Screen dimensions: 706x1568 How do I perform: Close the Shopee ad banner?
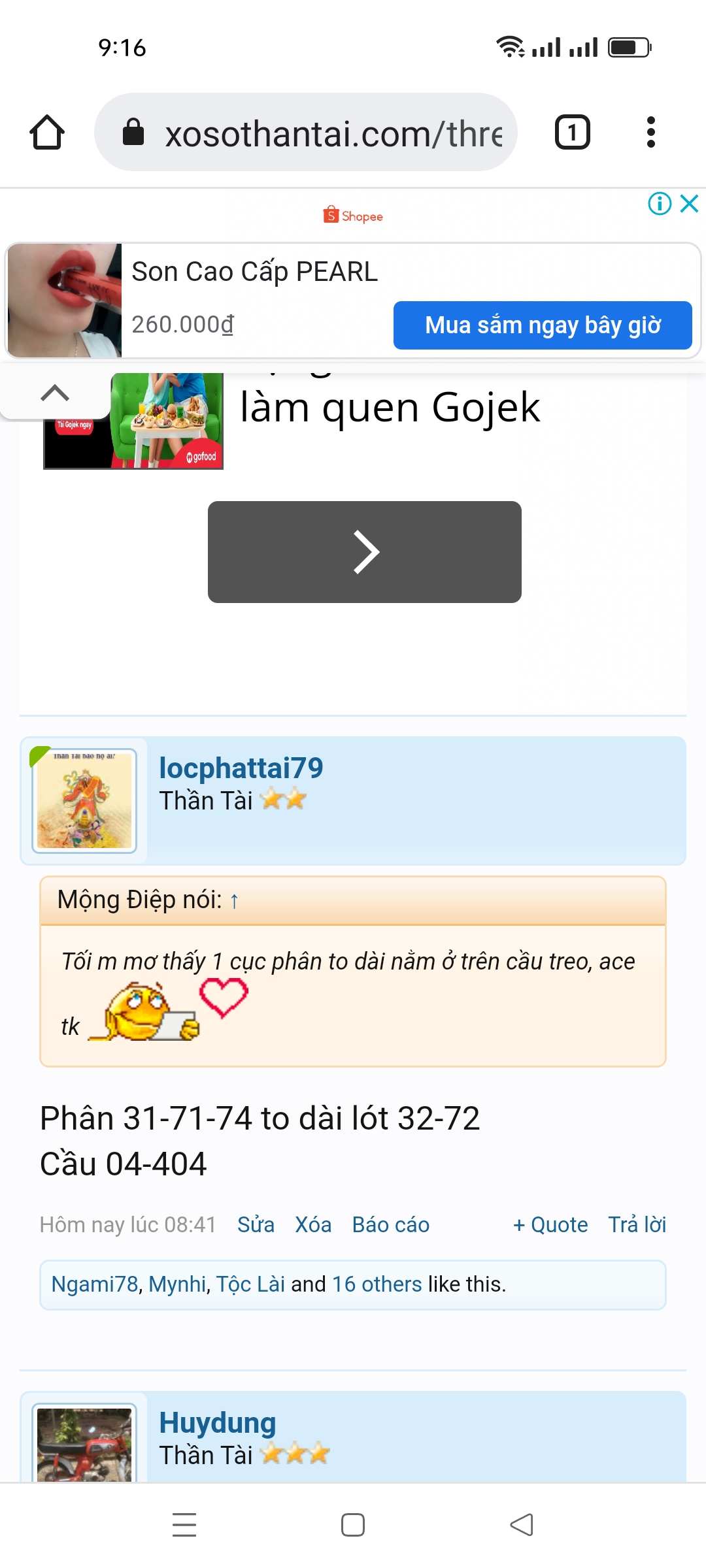pyautogui.click(x=689, y=204)
